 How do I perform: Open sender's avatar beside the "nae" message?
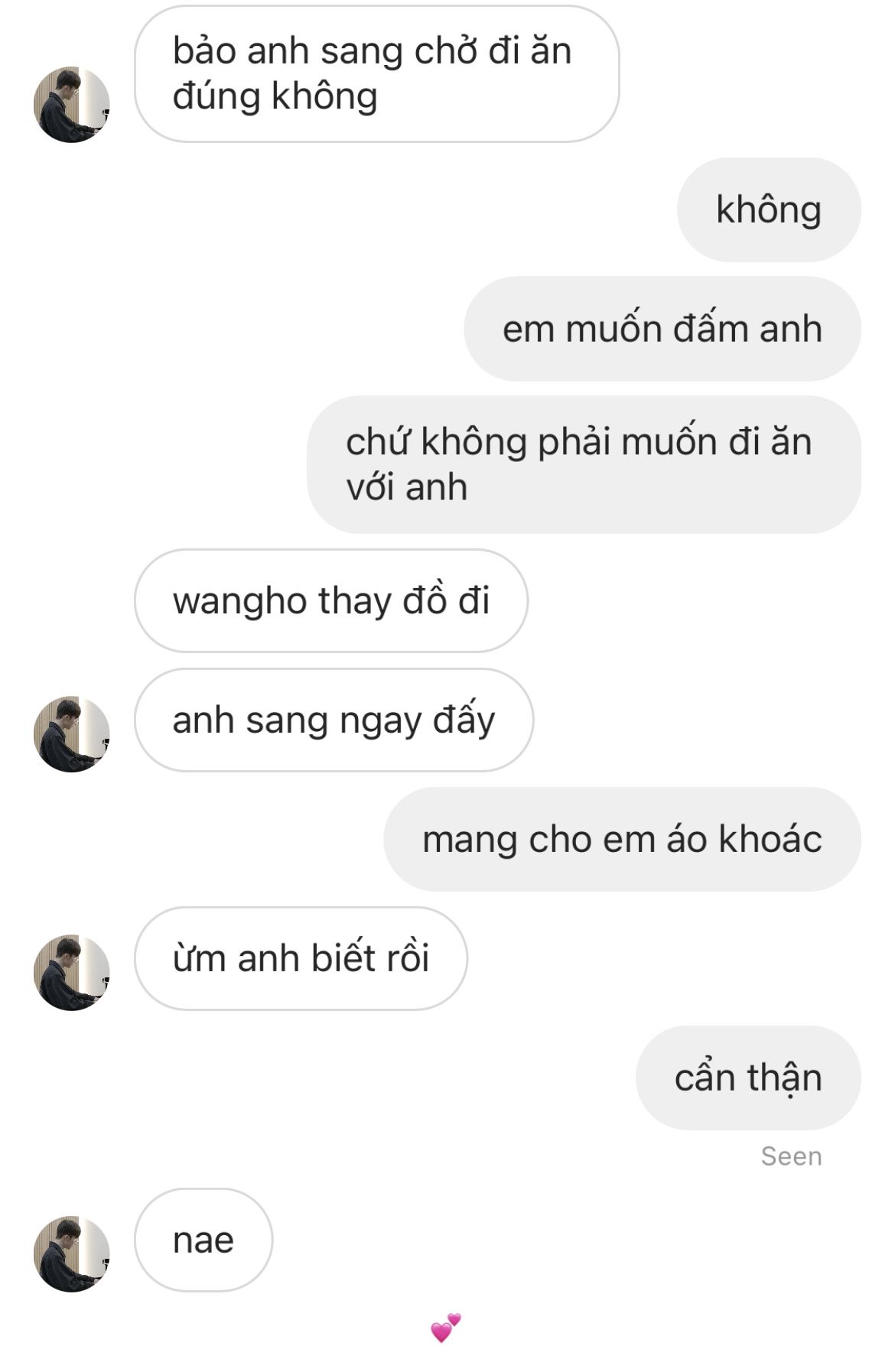click(x=72, y=1253)
